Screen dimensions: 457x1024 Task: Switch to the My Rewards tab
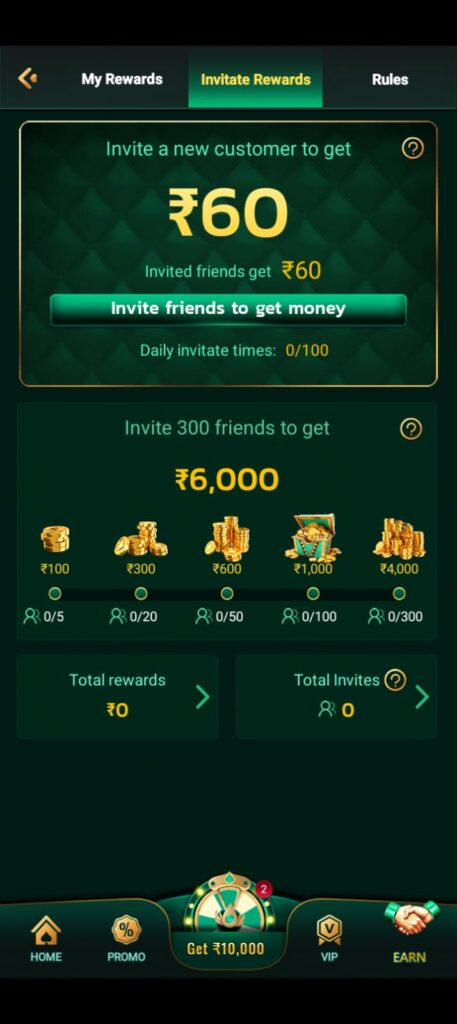point(122,79)
